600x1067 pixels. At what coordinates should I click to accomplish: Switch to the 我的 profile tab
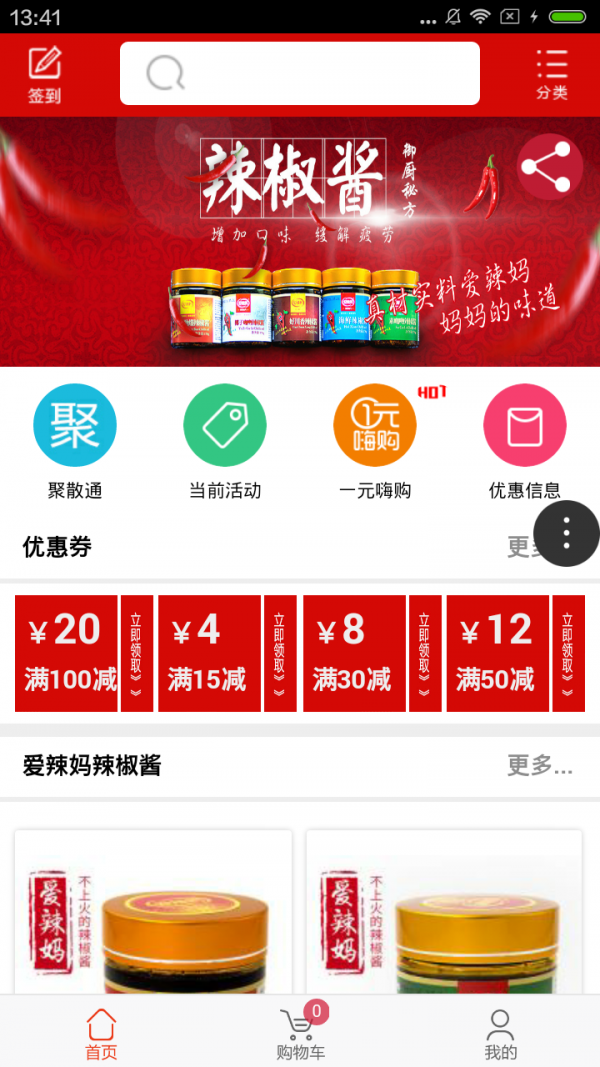point(500,1033)
